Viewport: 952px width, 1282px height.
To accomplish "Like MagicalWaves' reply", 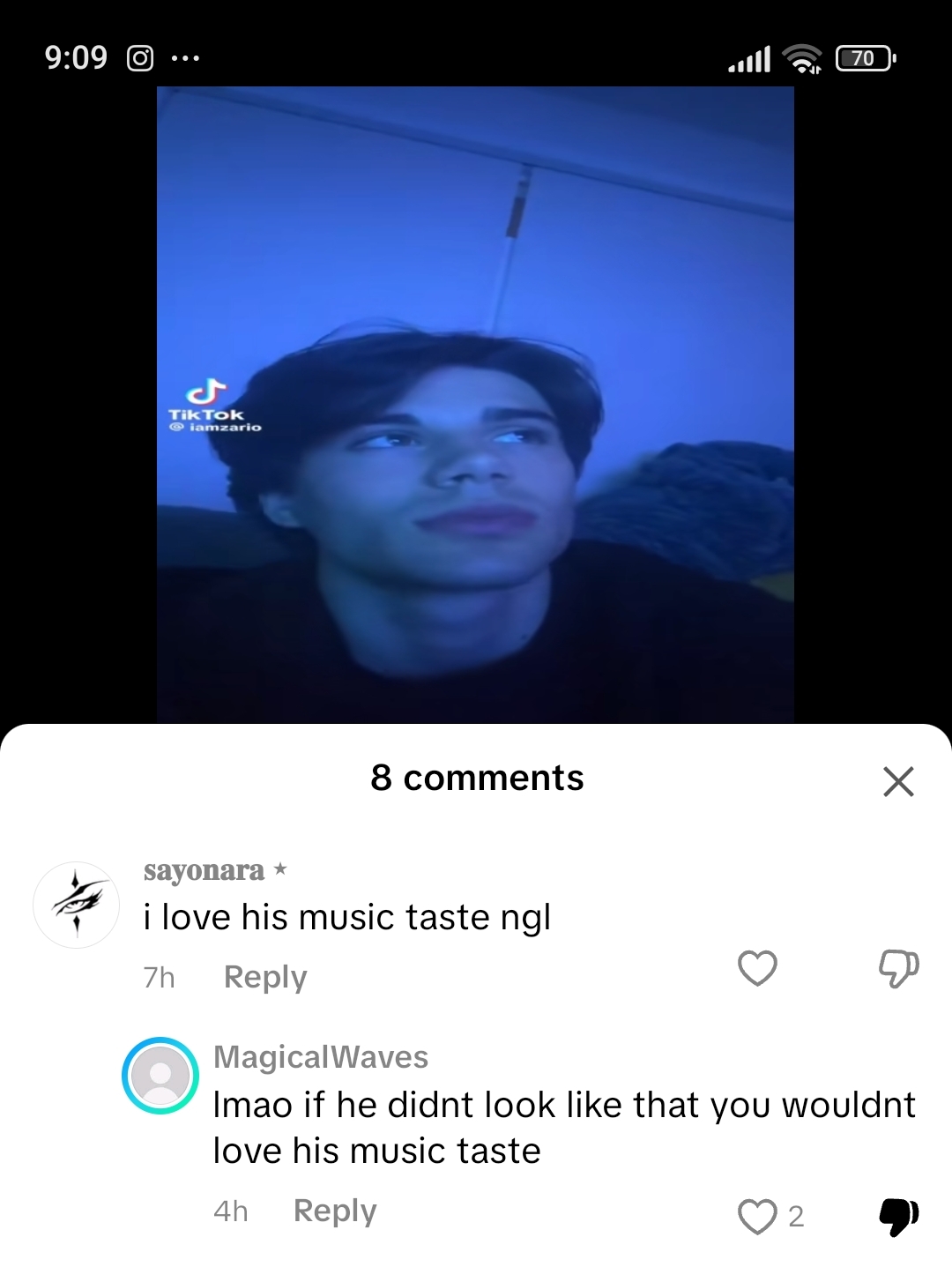I will point(757,1217).
